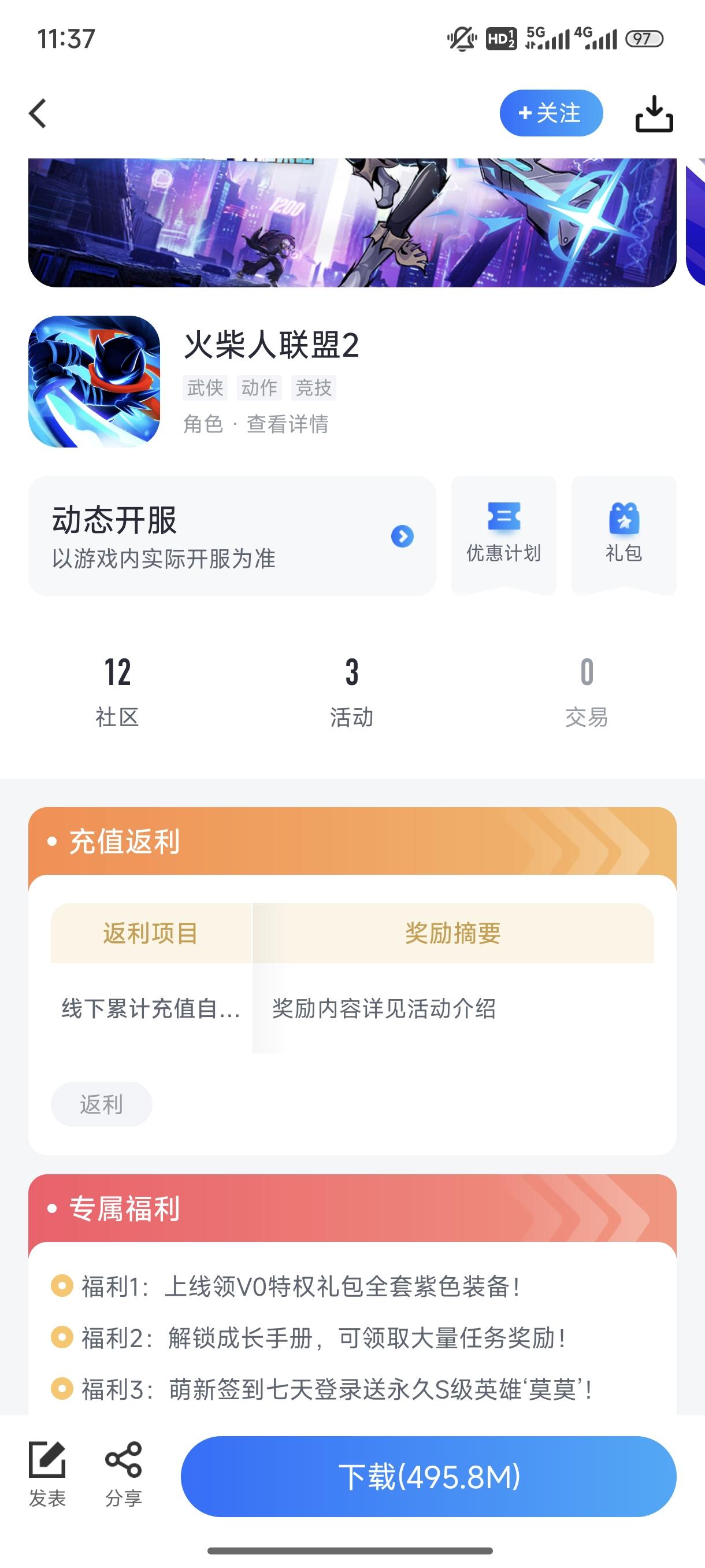Switch to the 社区 community section
705x1568 pixels.
point(117,692)
